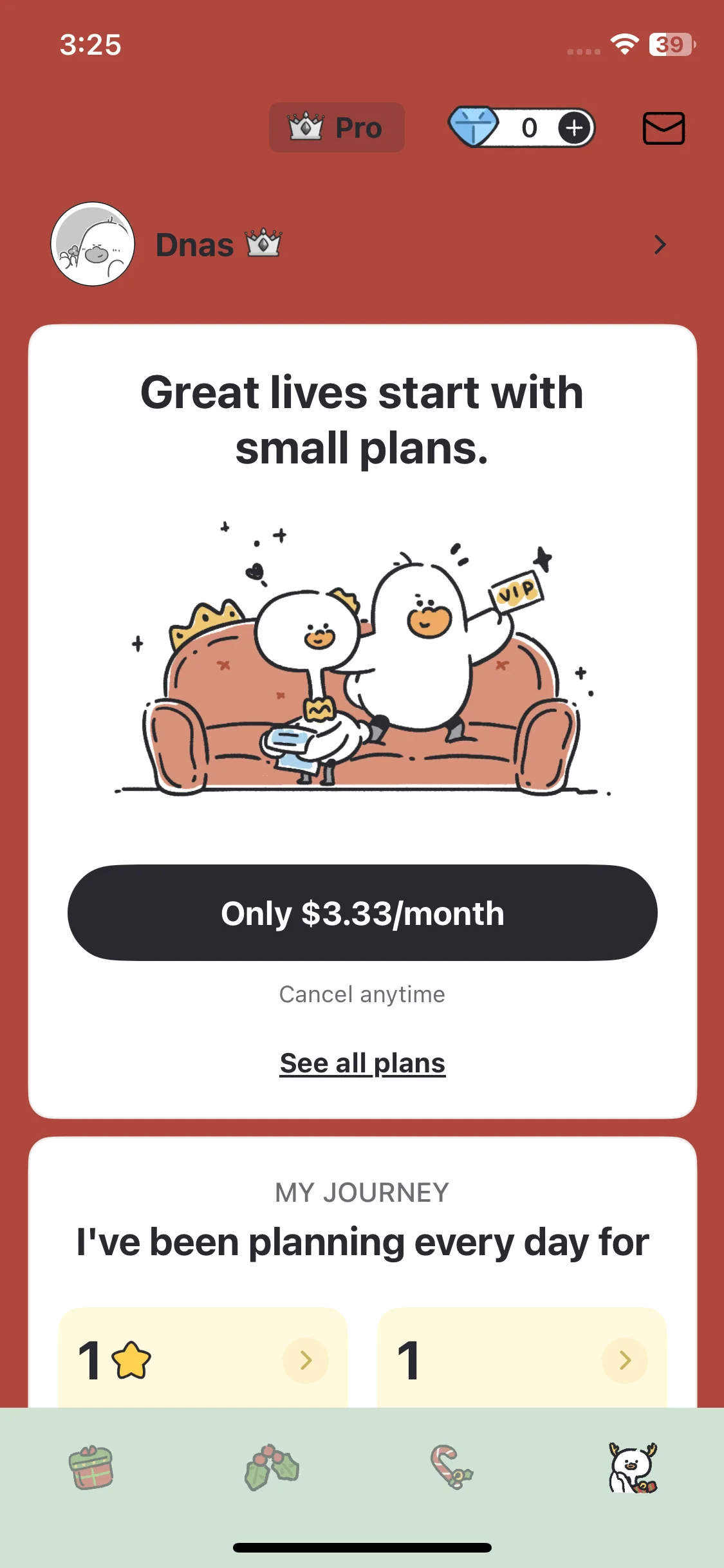Add diamonds with the plus button
Image resolution: width=724 pixels, height=1568 pixels.
click(x=574, y=127)
